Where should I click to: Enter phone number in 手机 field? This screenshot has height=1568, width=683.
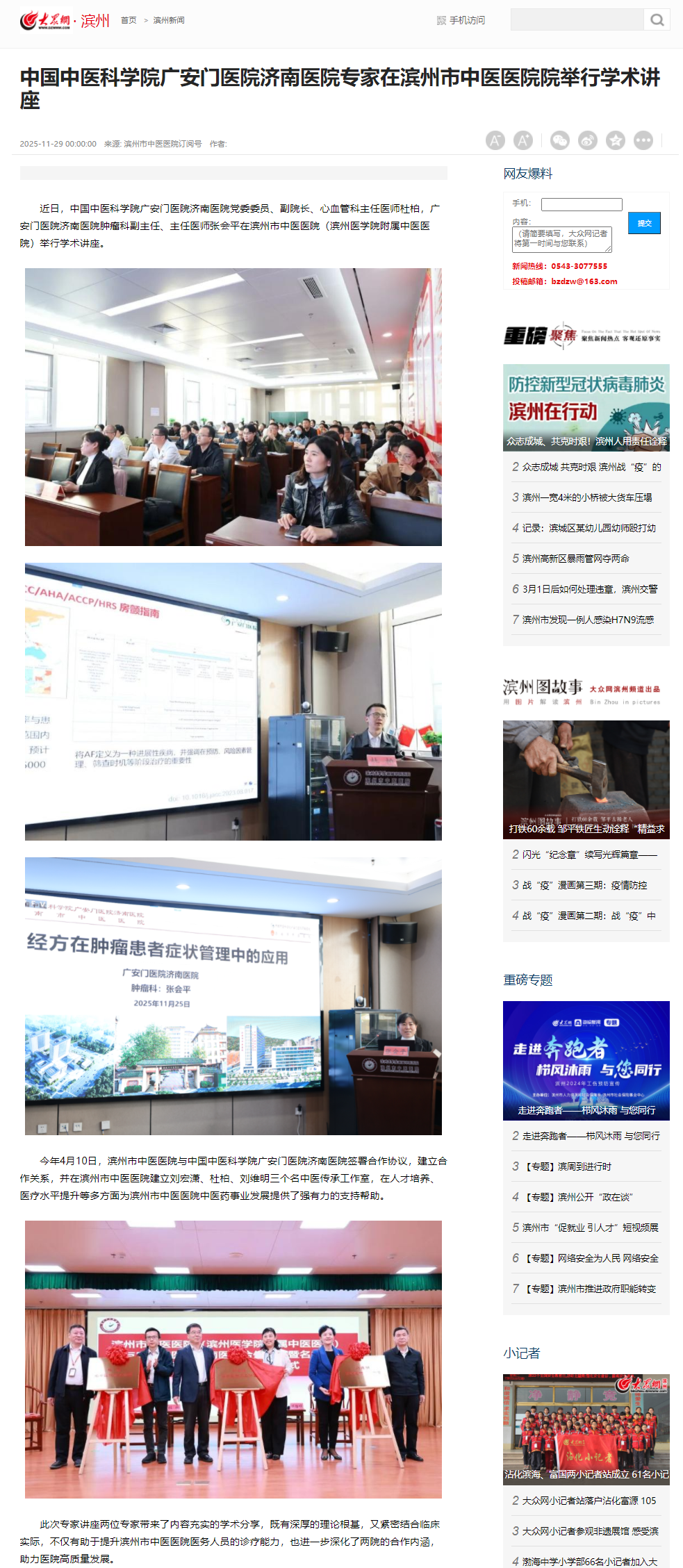[582, 204]
